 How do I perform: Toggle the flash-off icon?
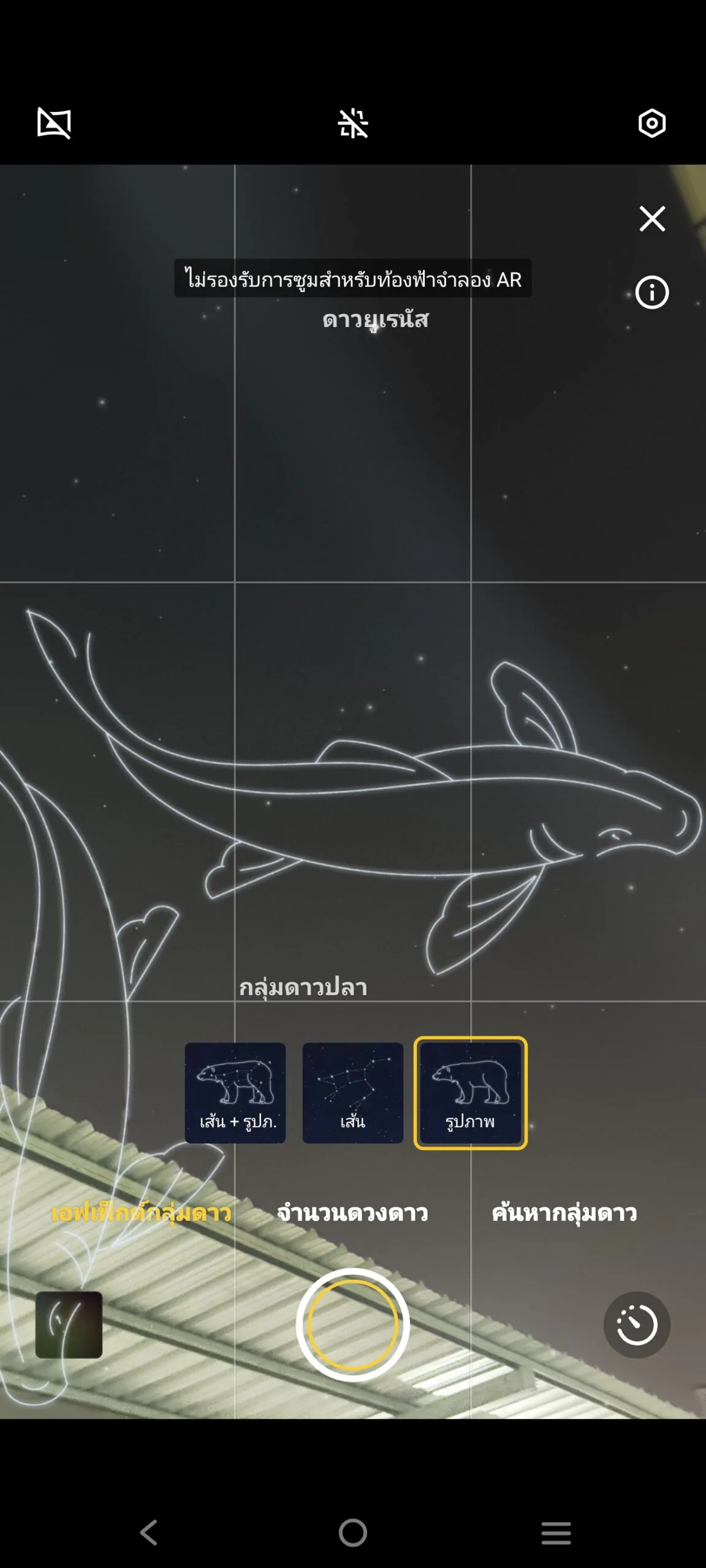click(x=353, y=123)
